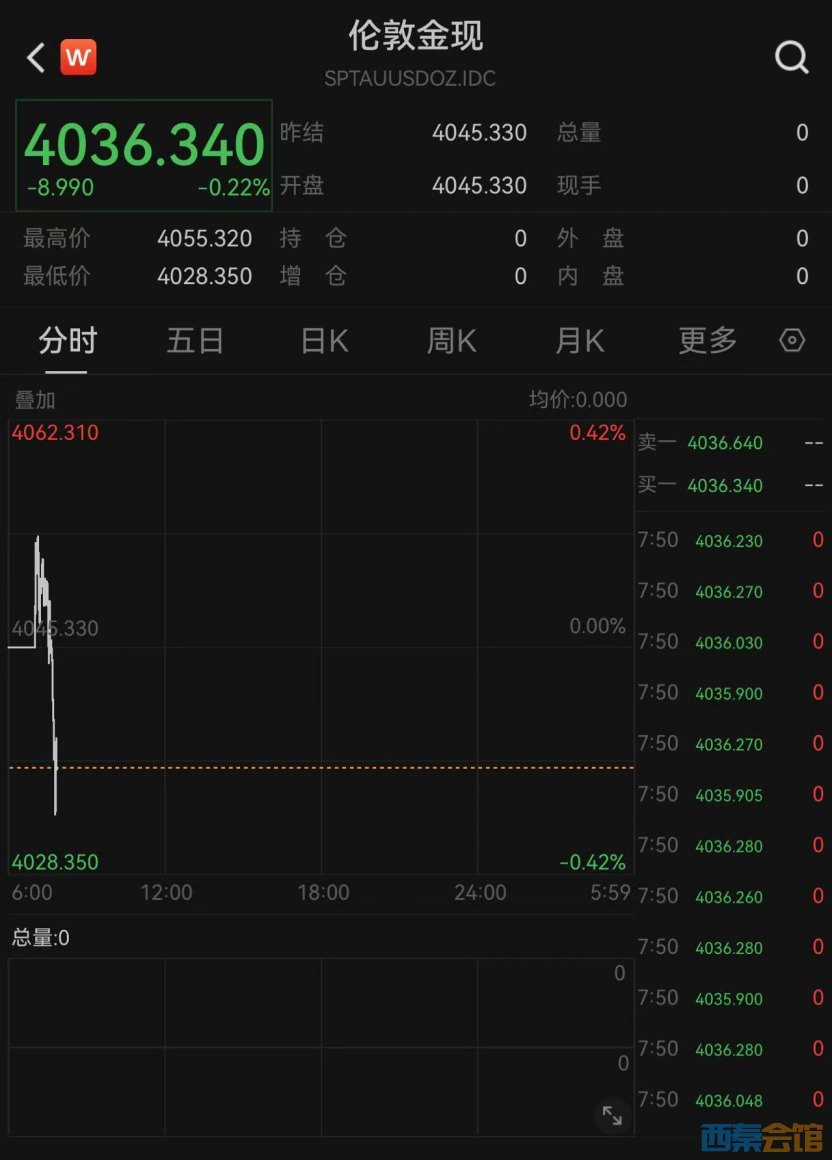Select the 日K chart tab
This screenshot has width=832, height=1160.
coord(324,341)
